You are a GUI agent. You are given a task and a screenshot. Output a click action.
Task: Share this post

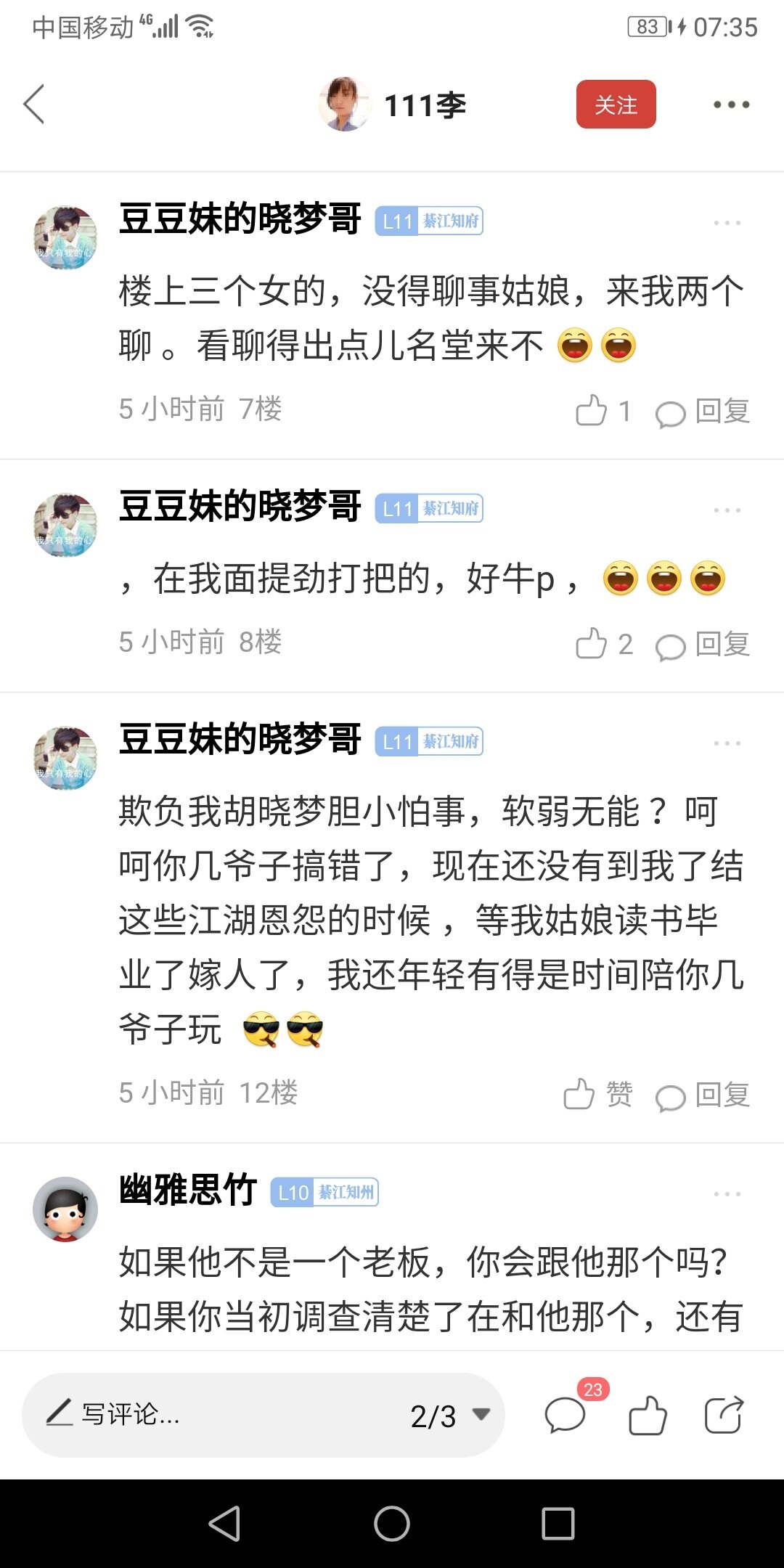(724, 1416)
